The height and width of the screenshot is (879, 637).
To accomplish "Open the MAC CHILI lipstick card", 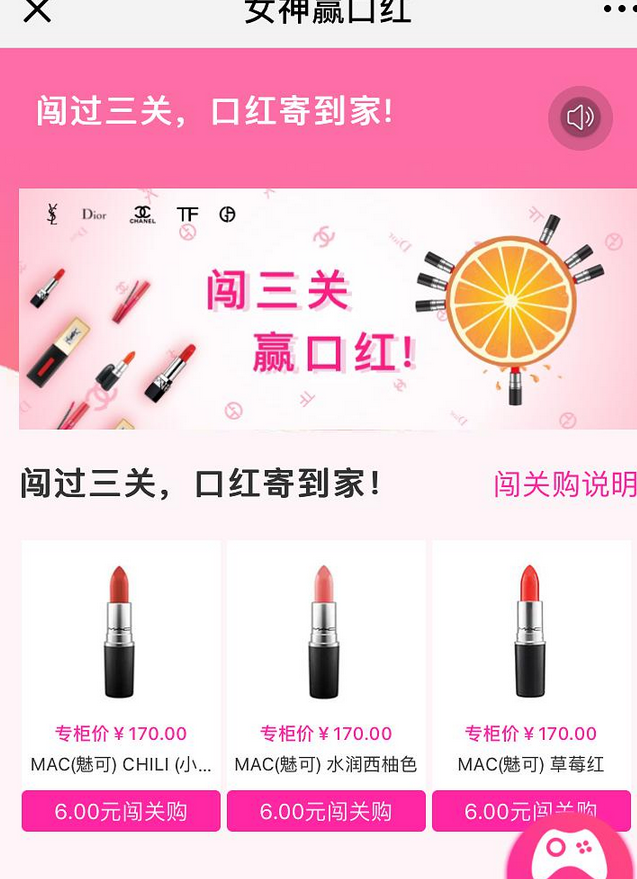I will click(x=121, y=639).
